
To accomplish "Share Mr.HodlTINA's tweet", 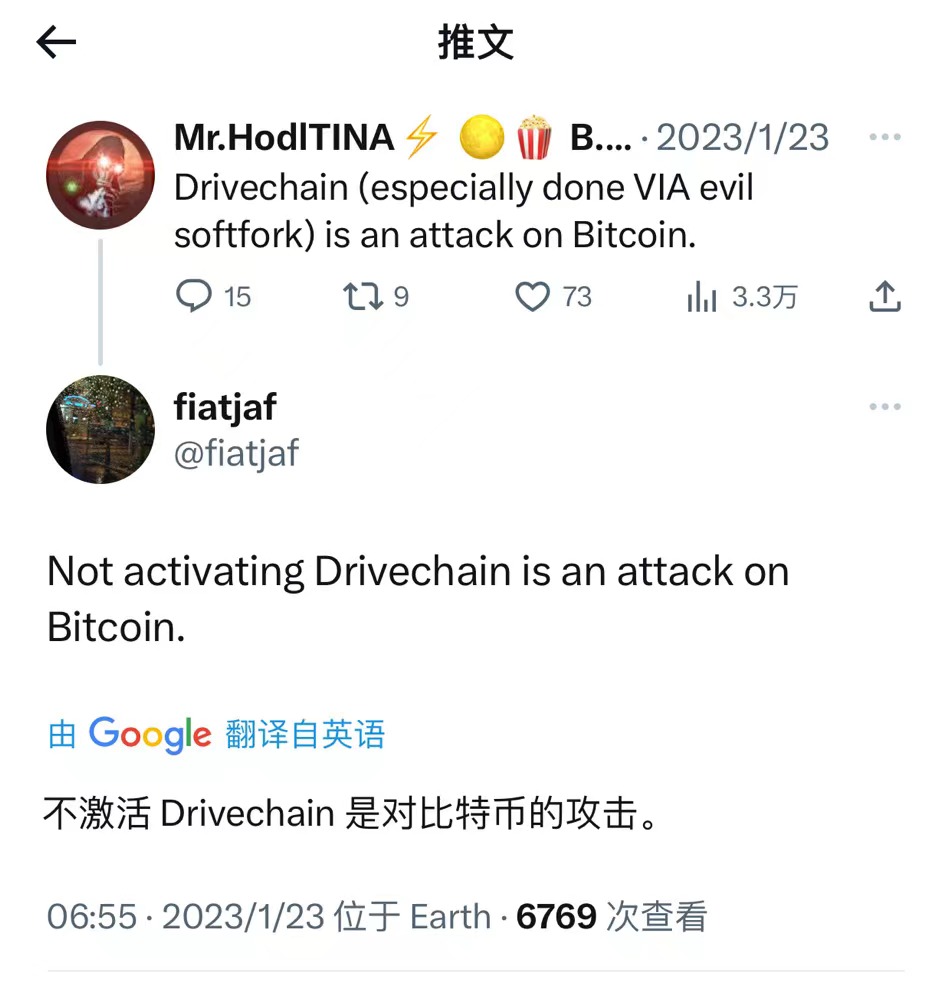I will pos(886,297).
